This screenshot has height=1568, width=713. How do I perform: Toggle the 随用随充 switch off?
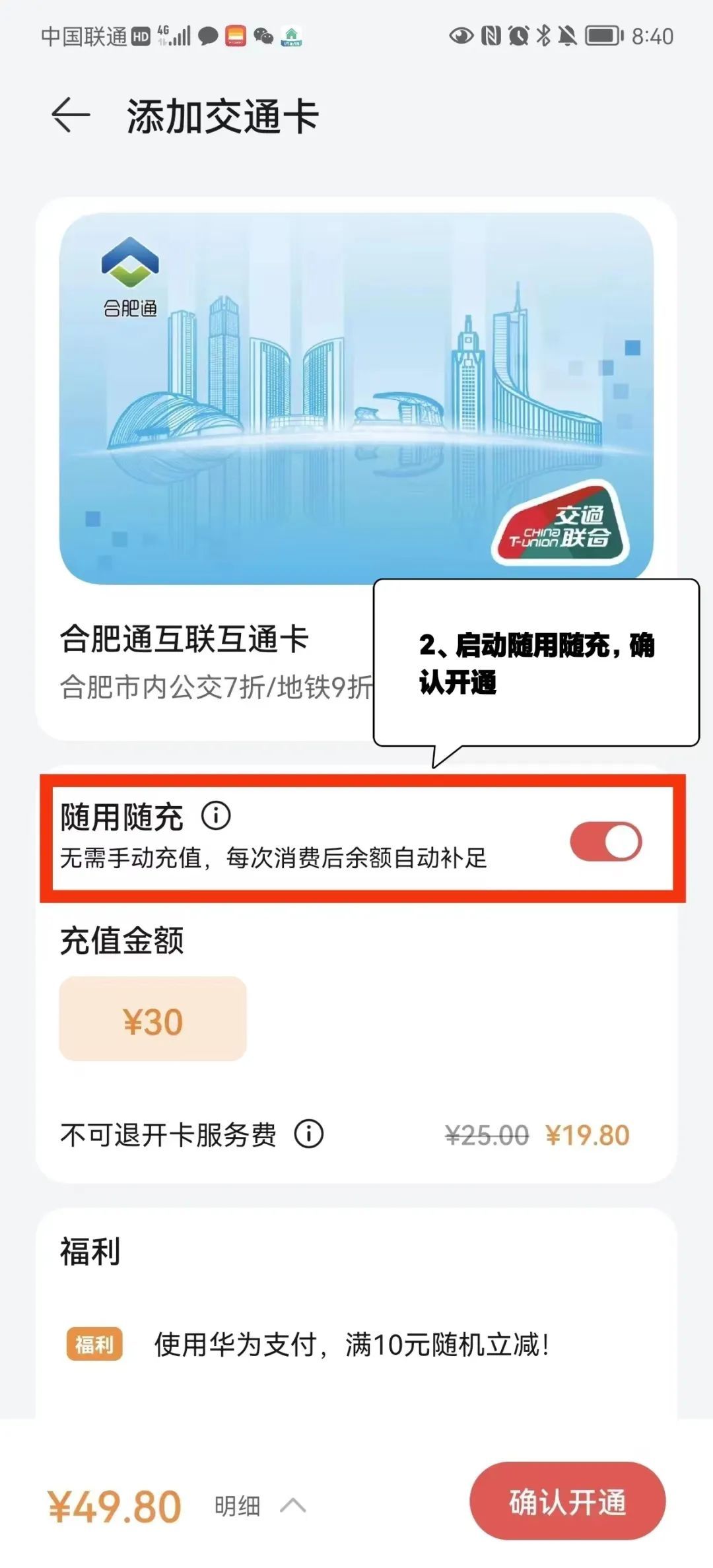pyautogui.click(x=606, y=842)
